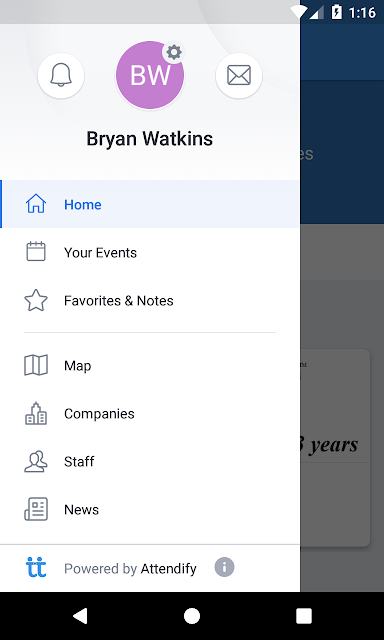This screenshot has height=640, width=384.
Task: Go to Home in the drawer
Action: [x=150, y=204]
